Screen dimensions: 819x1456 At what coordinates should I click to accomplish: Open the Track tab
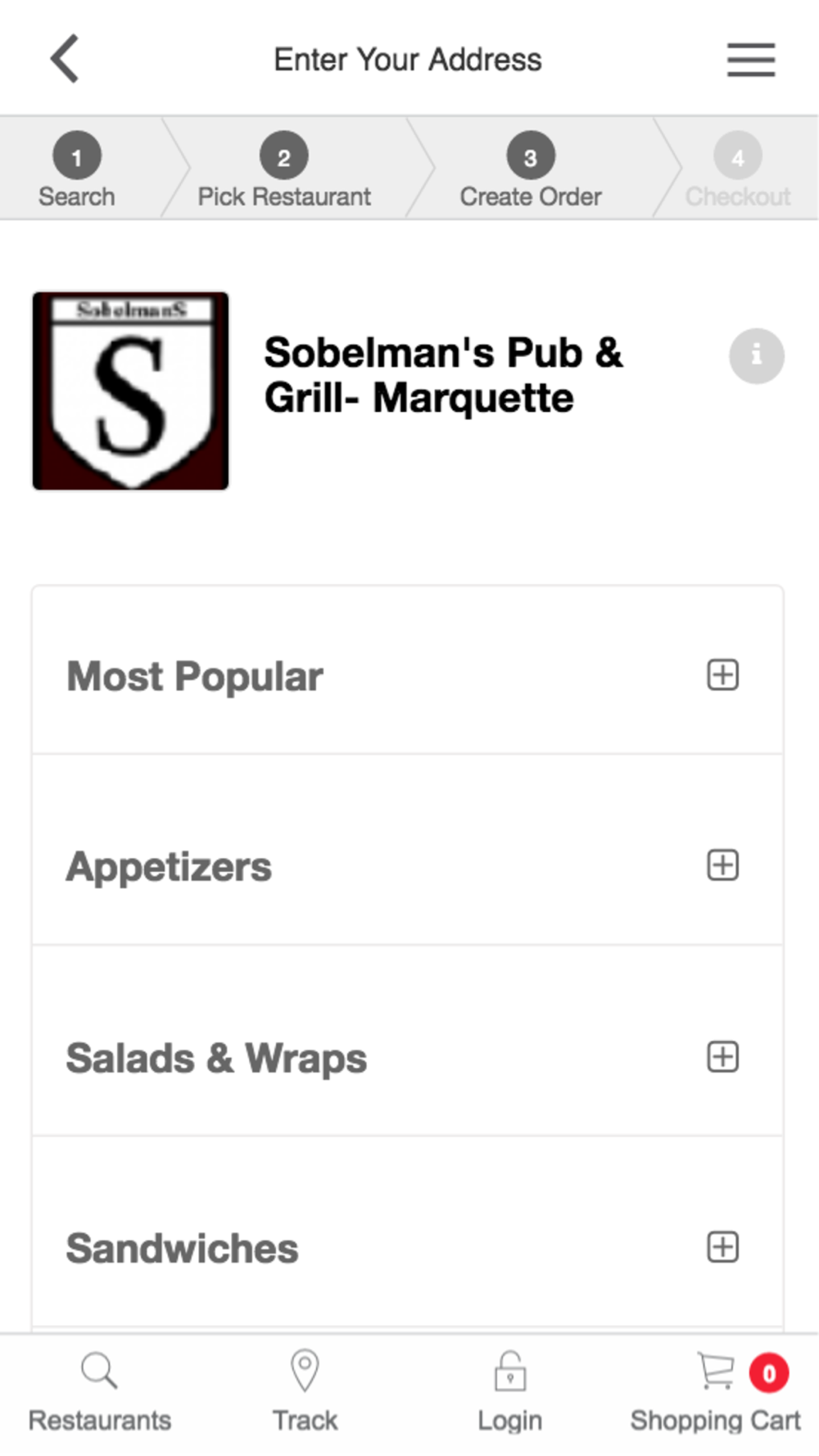(305, 1392)
